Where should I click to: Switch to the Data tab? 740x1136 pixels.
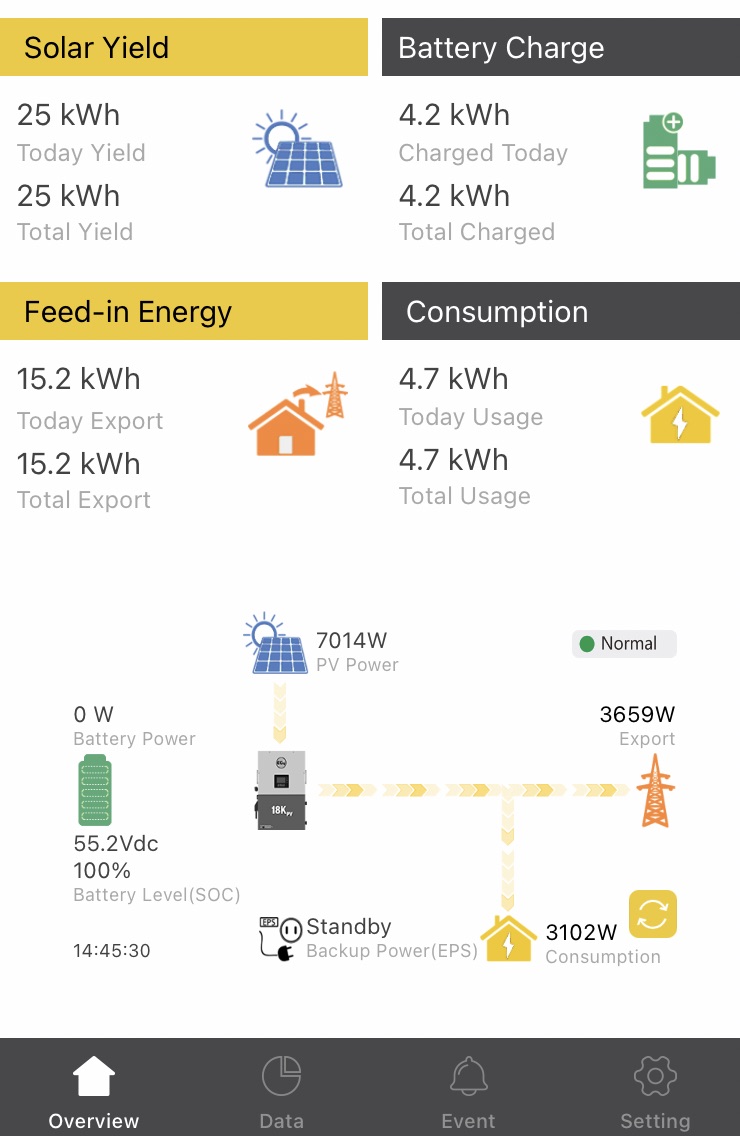(x=281, y=1090)
